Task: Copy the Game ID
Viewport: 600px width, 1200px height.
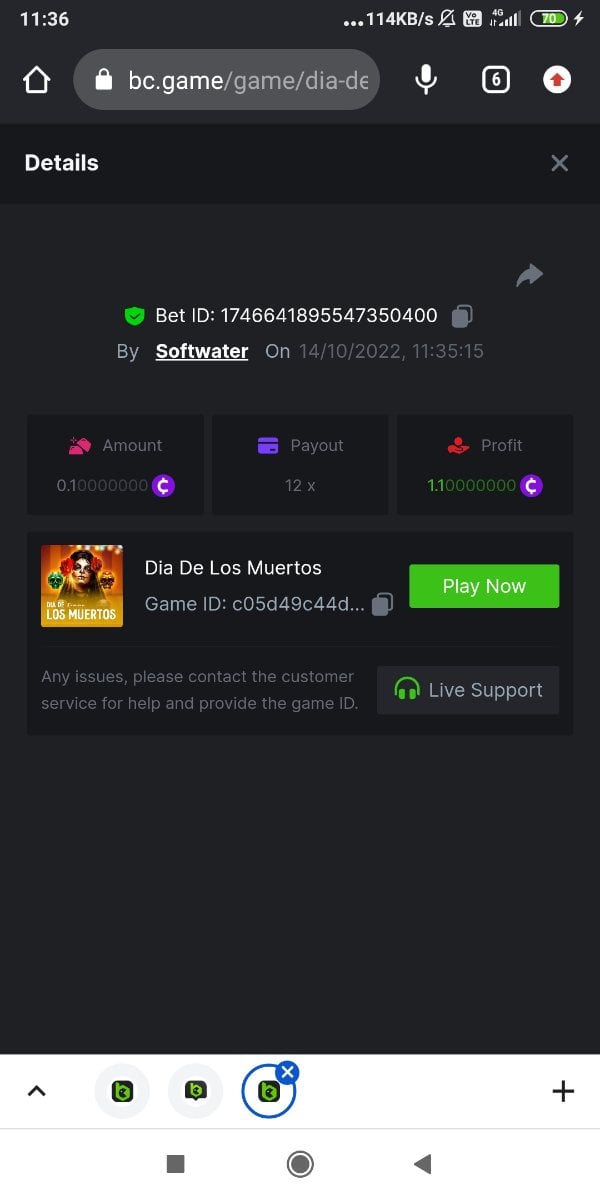Action: (382, 604)
